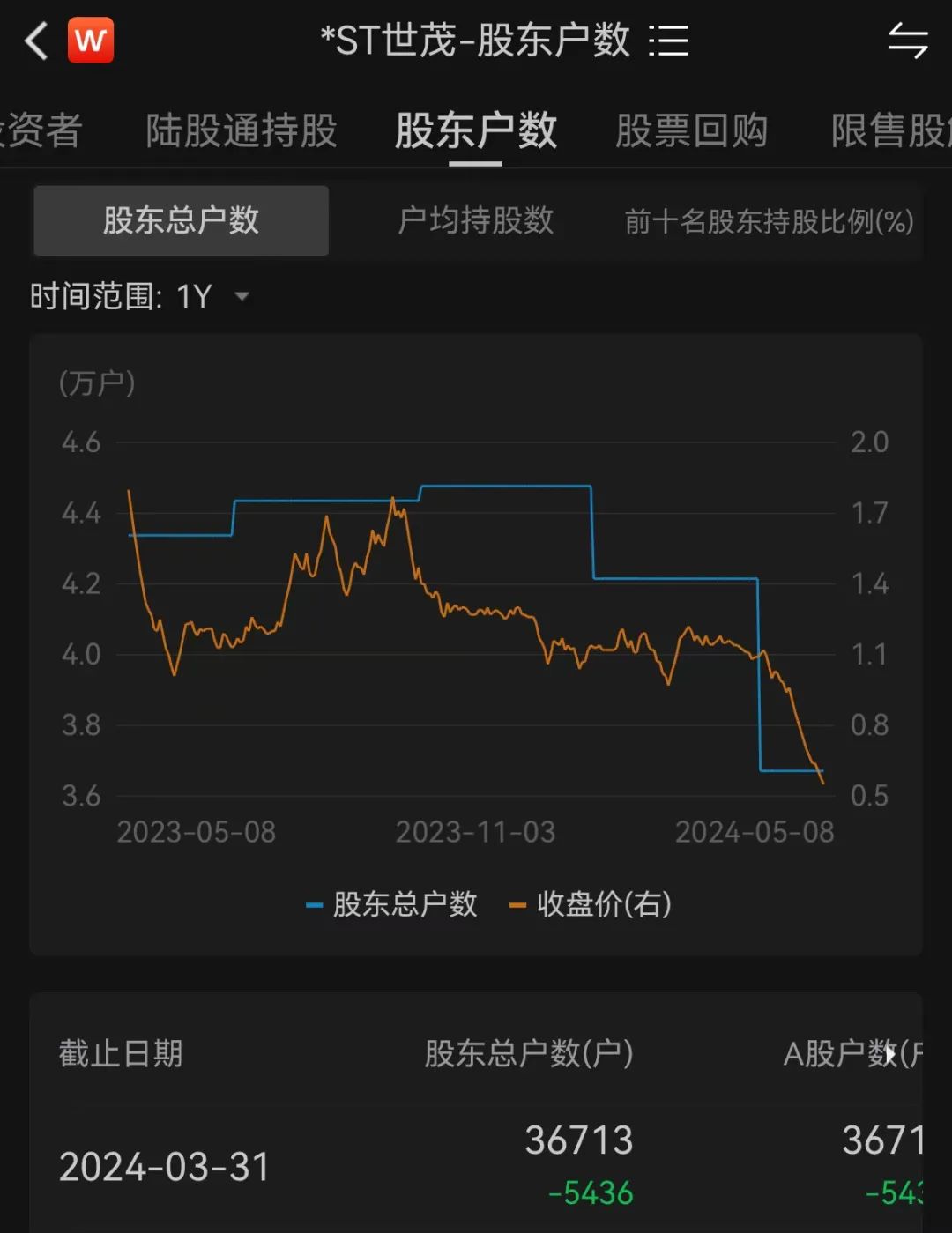This screenshot has height=1233, width=952.
Task: Show 前十名股东持股比例(%) chart
Action: tap(769, 221)
